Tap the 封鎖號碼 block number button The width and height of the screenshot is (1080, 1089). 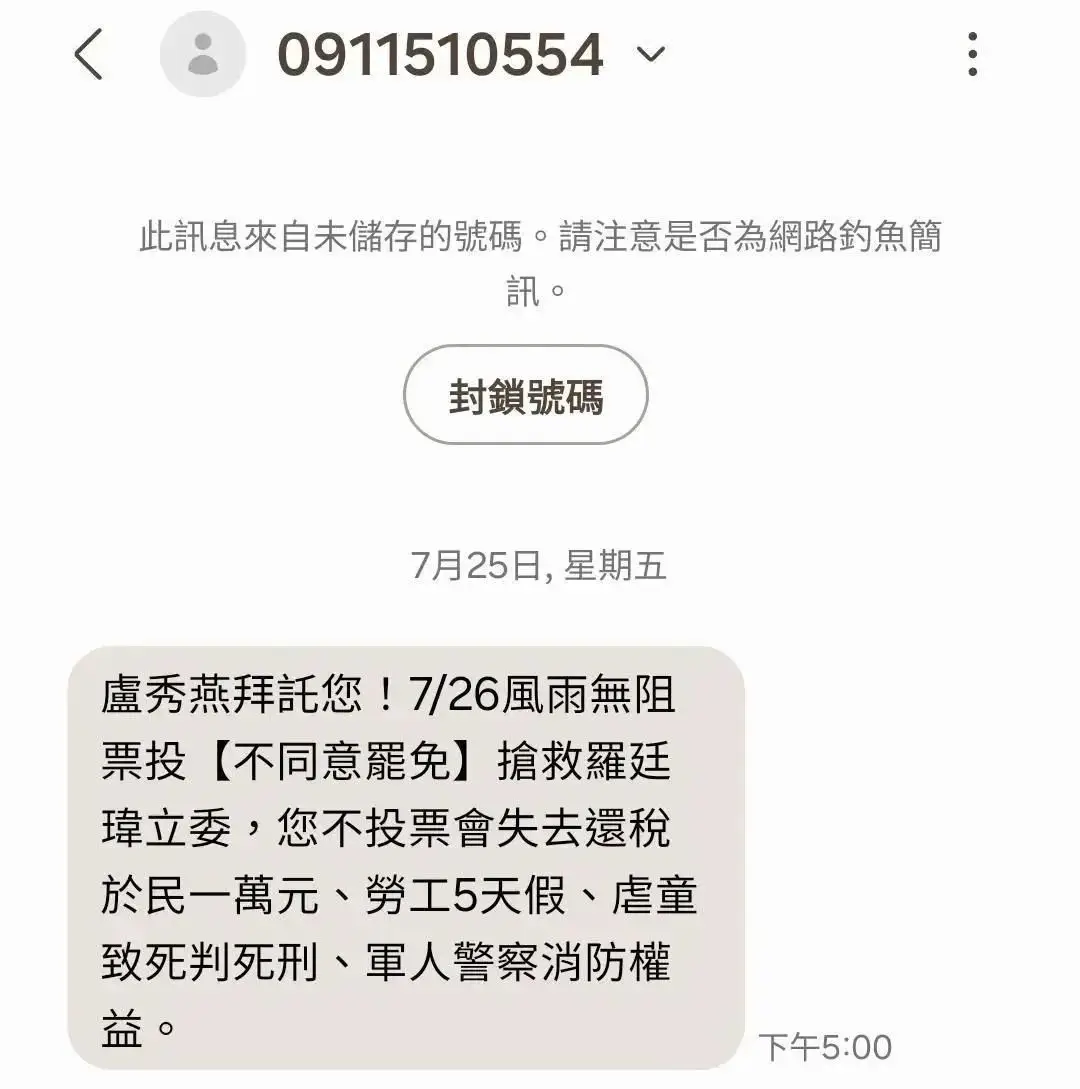click(525, 396)
